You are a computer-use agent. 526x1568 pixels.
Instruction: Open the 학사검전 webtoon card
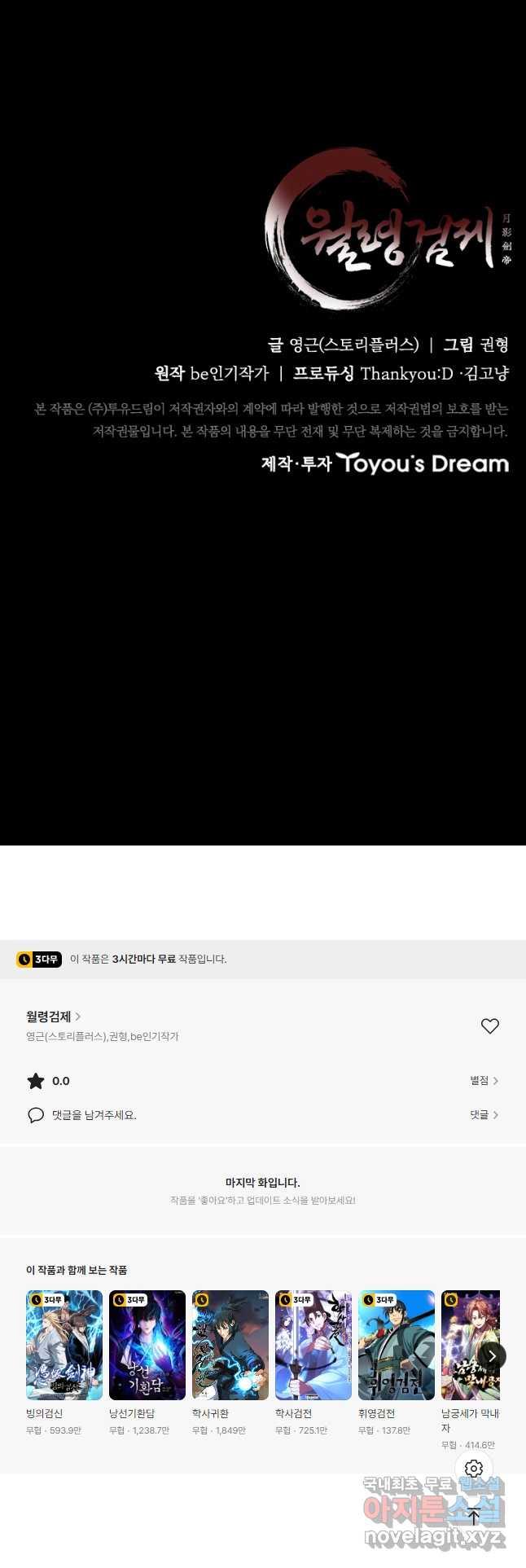tap(313, 1345)
